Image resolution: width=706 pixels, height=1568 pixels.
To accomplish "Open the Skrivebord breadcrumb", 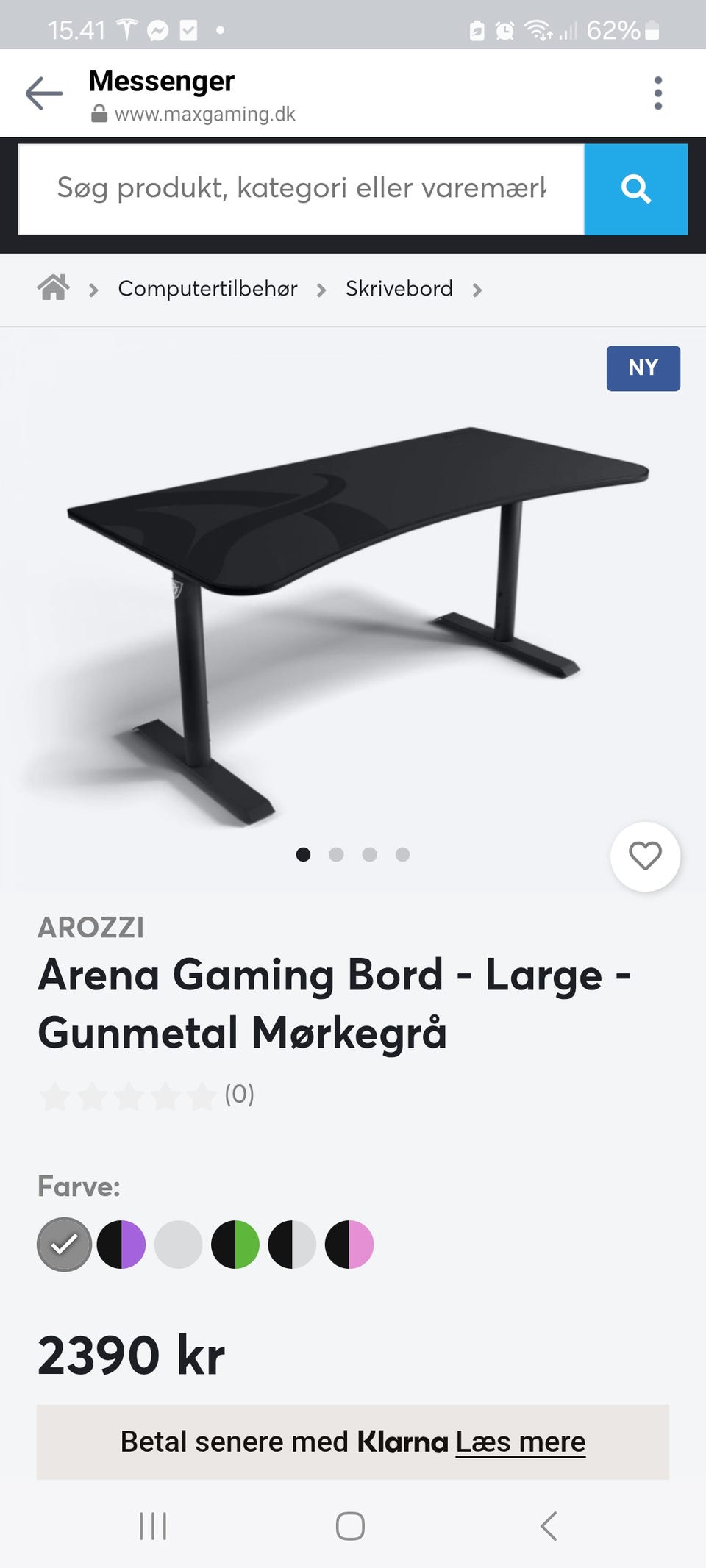I will (x=399, y=289).
